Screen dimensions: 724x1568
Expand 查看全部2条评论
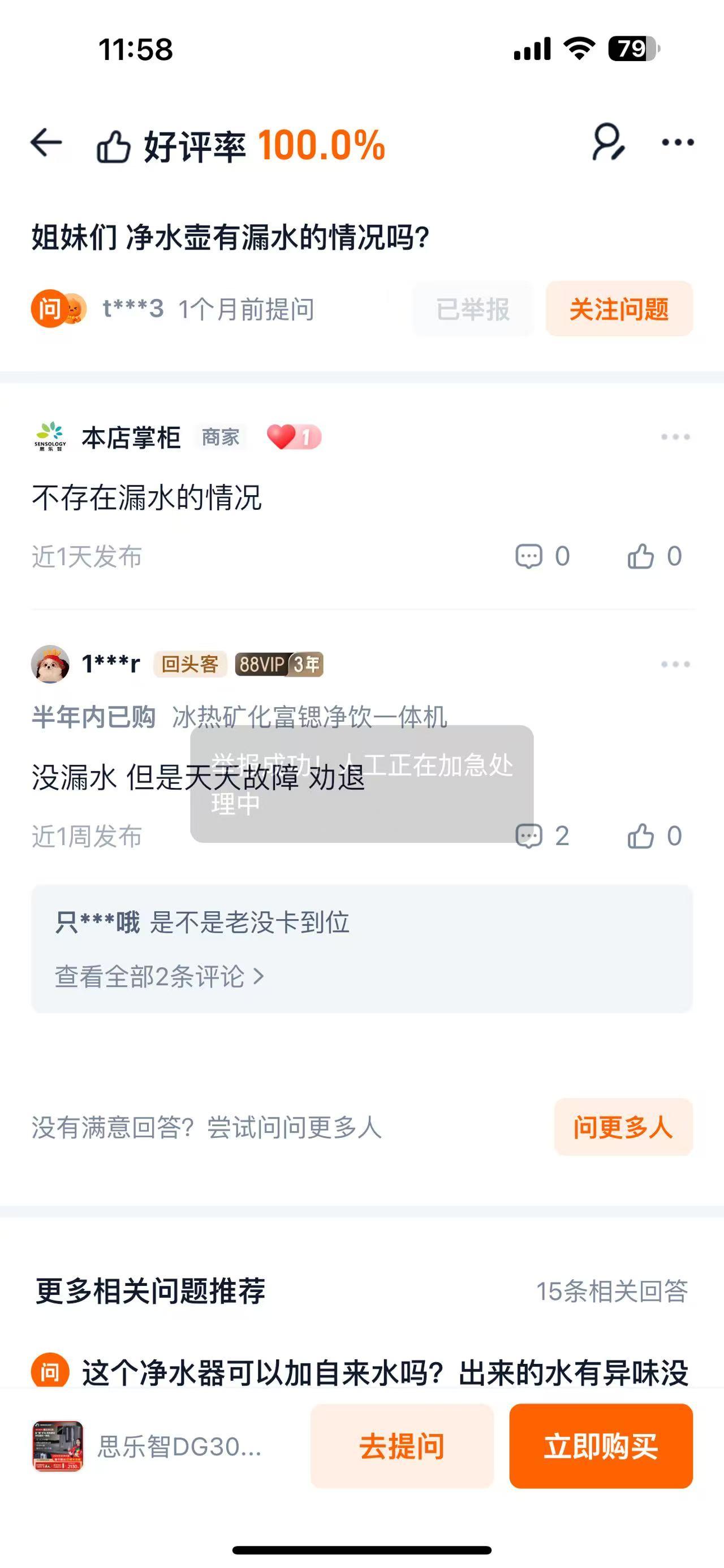click(x=160, y=976)
